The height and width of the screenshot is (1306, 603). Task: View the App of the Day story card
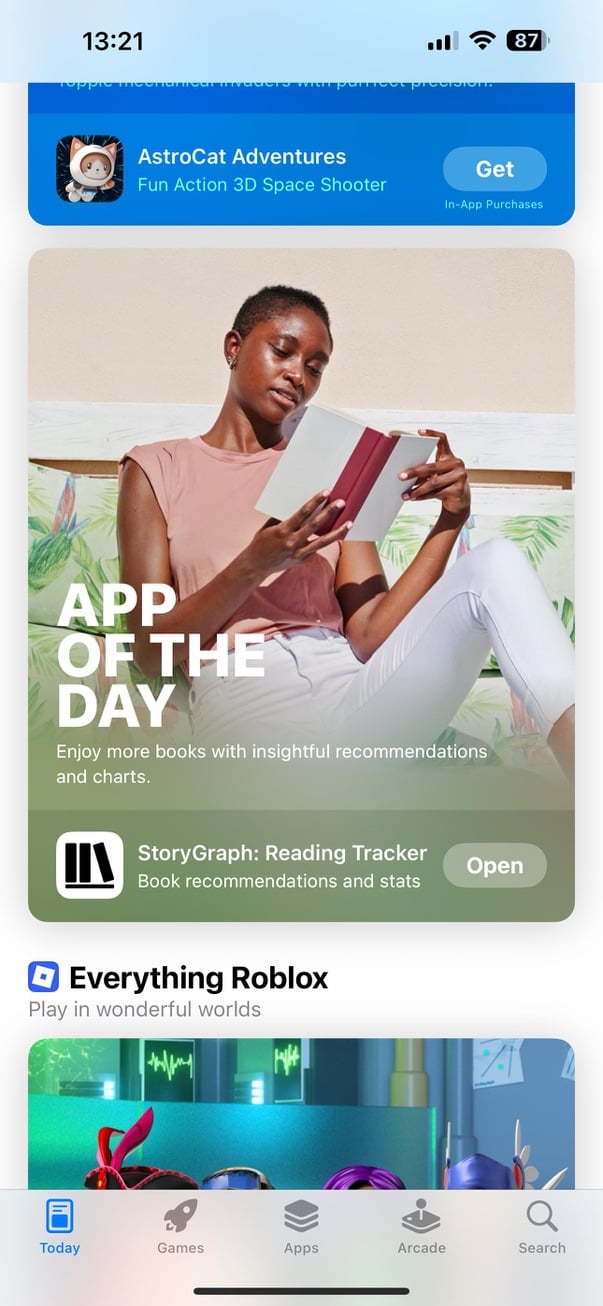[301, 520]
